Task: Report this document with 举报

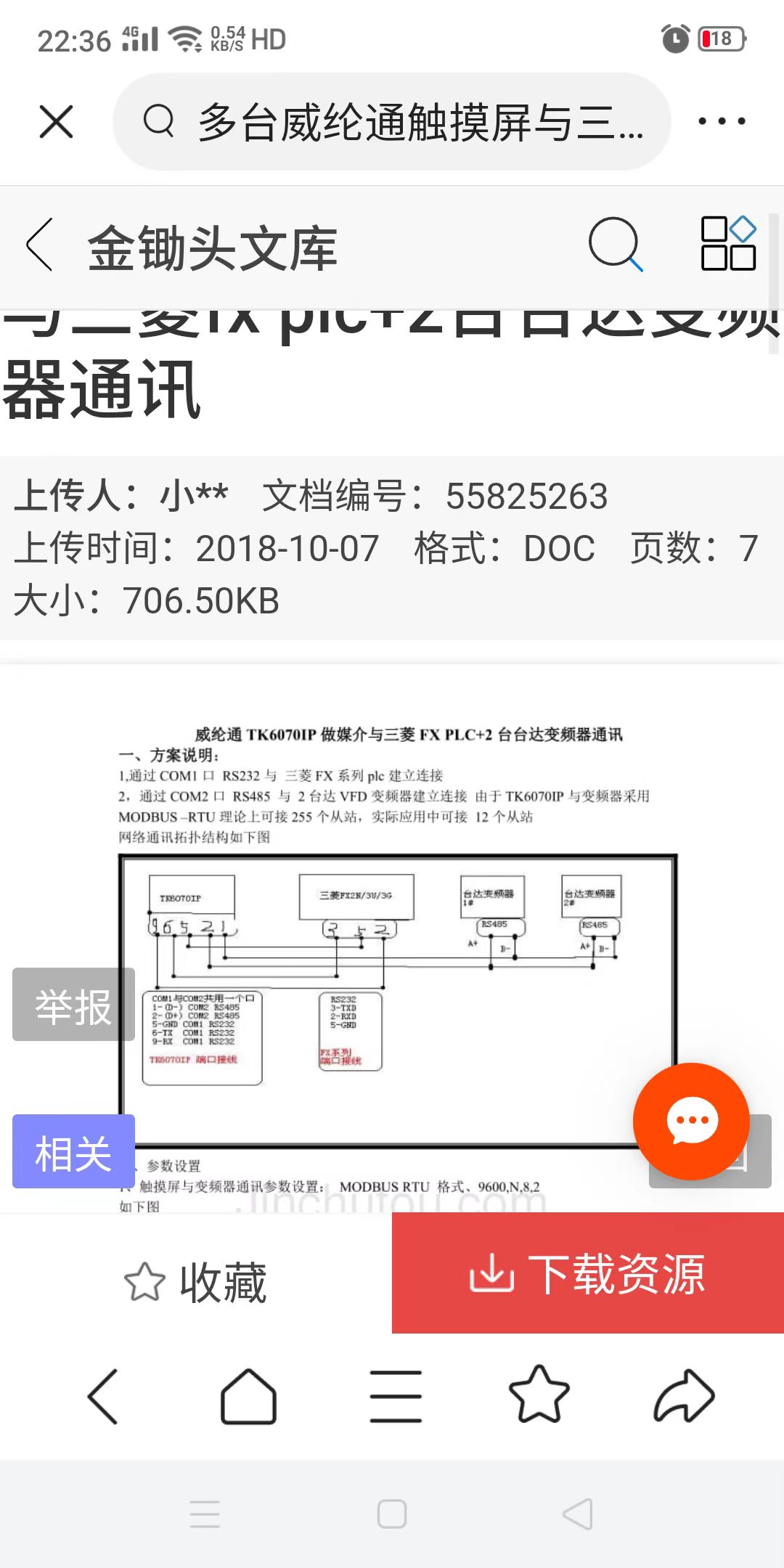Action: coord(73,1005)
